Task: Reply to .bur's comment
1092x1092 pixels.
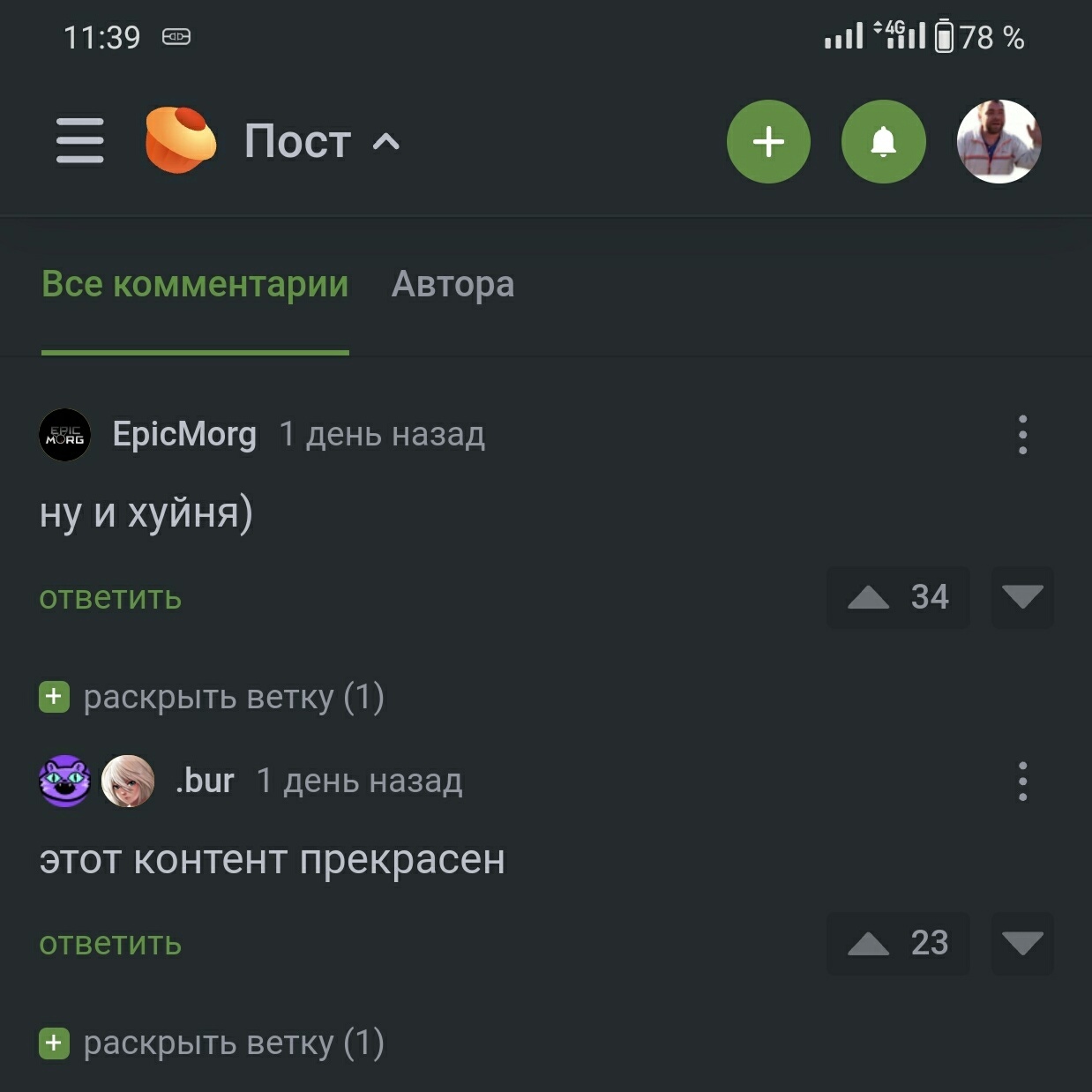Action: (x=110, y=944)
